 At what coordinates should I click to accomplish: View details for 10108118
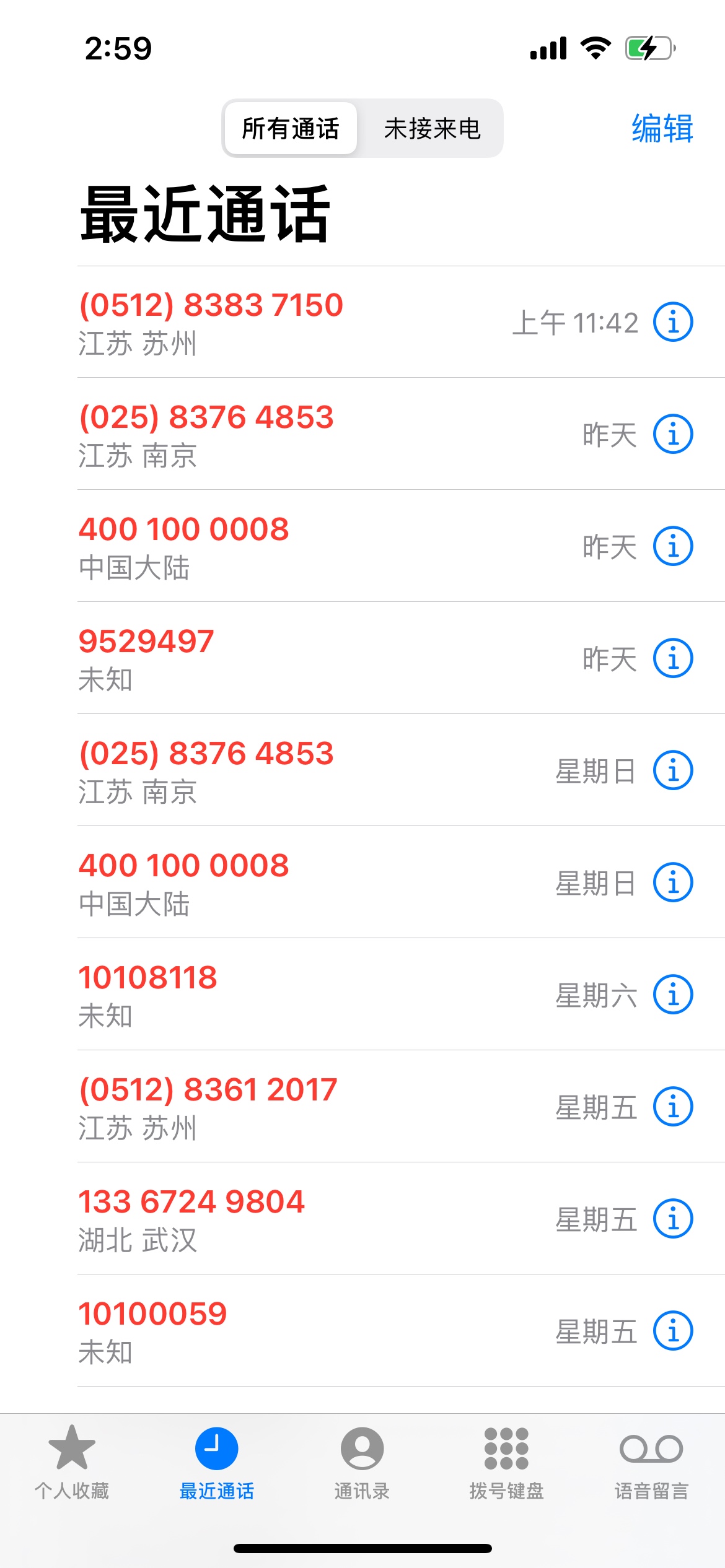tap(673, 995)
